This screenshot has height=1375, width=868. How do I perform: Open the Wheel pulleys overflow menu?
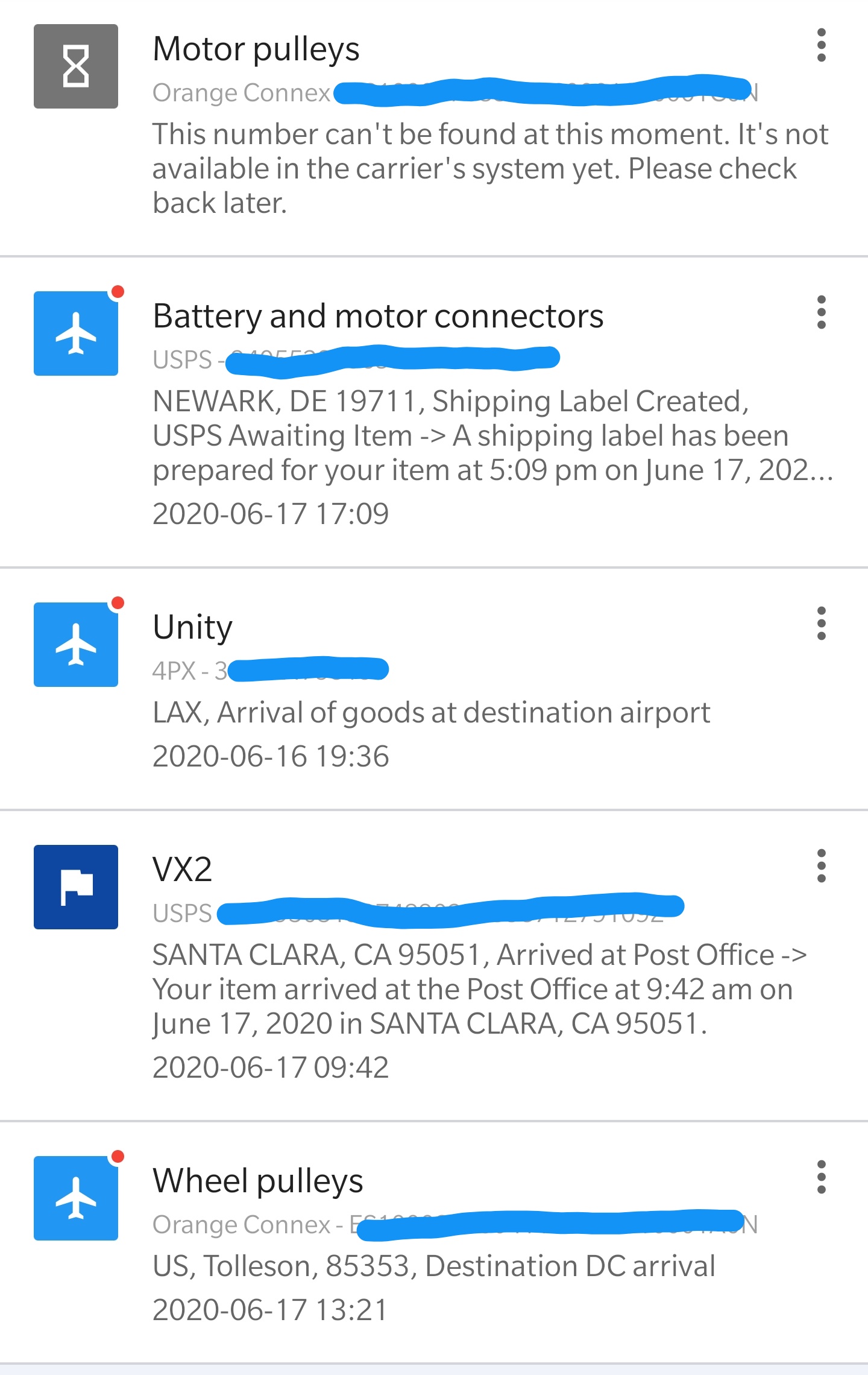821,1177
